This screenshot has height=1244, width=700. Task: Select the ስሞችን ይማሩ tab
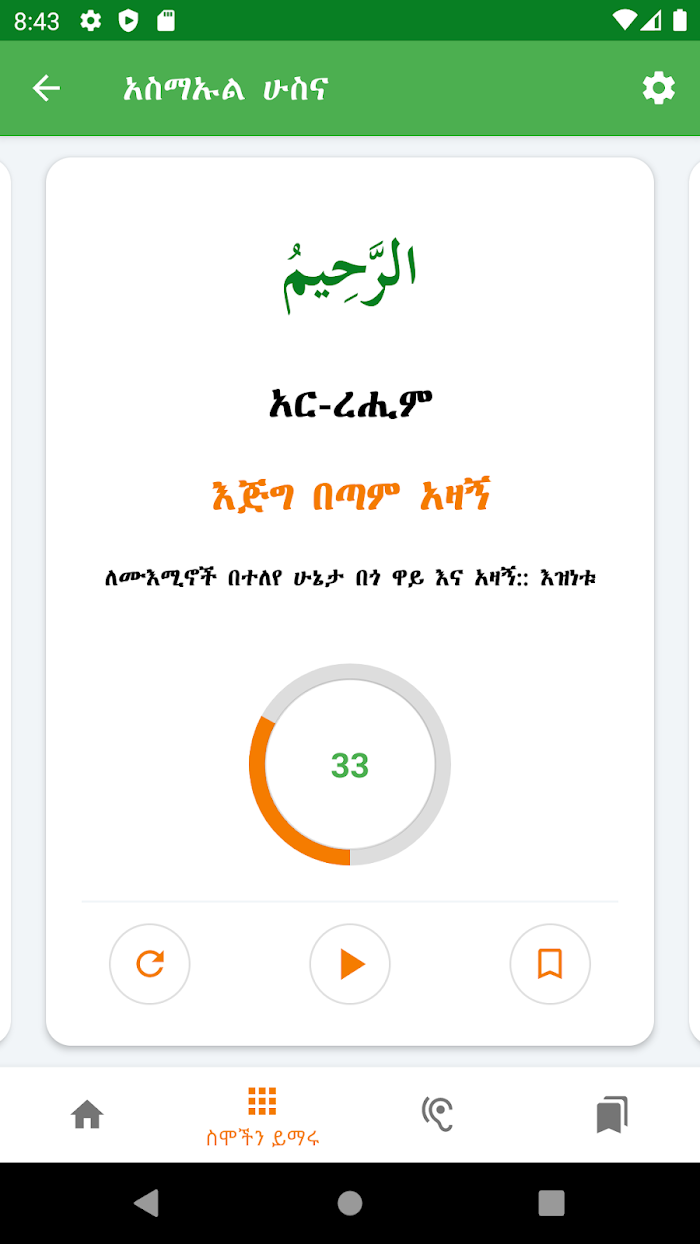[262, 1115]
